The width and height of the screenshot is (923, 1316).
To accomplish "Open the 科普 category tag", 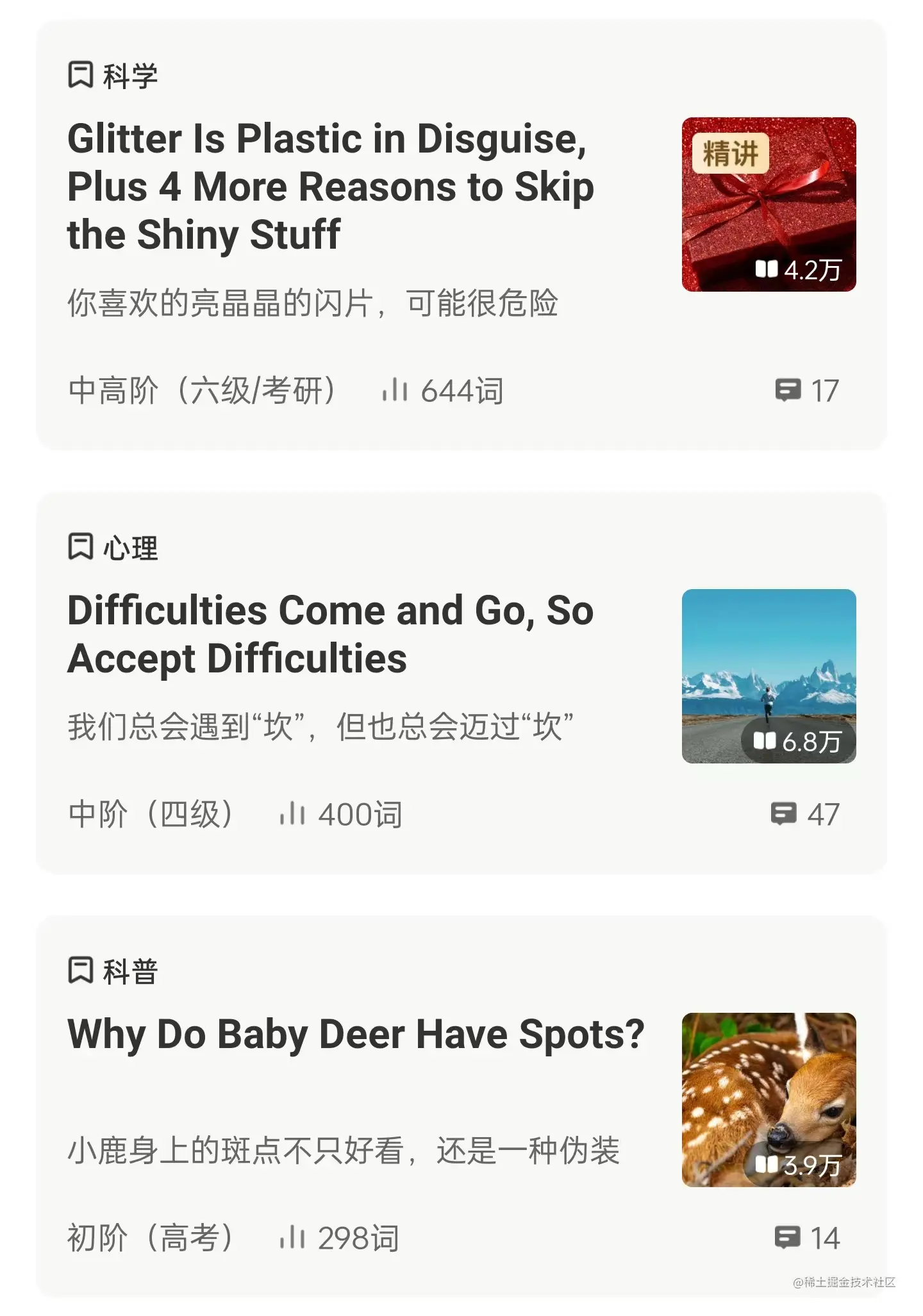I will (x=113, y=971).
